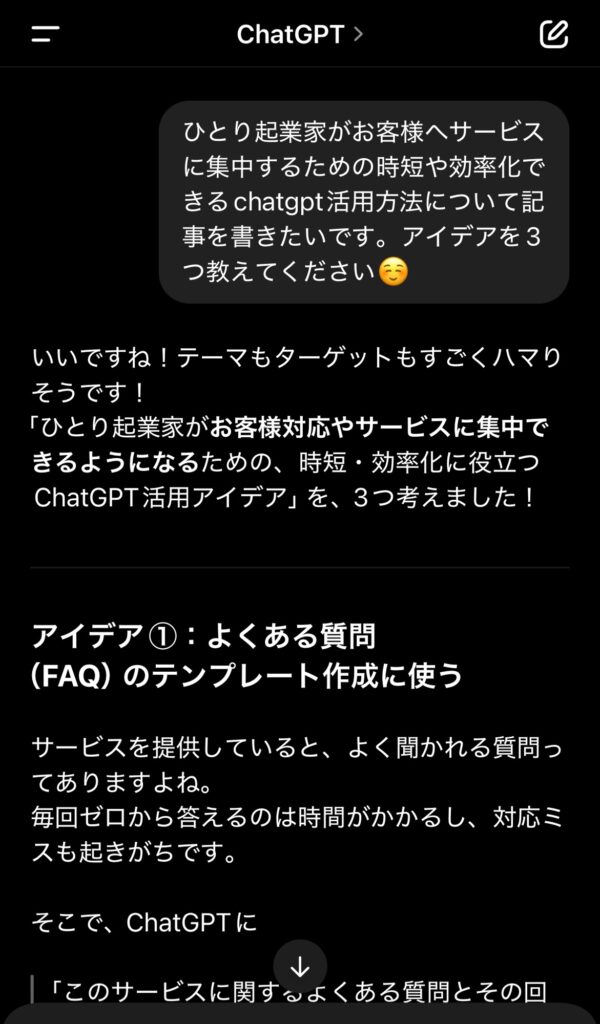600x1024 pixels.
Task: Open the sidebar menu
Action: pyautogui.click(x=45, y=34)
